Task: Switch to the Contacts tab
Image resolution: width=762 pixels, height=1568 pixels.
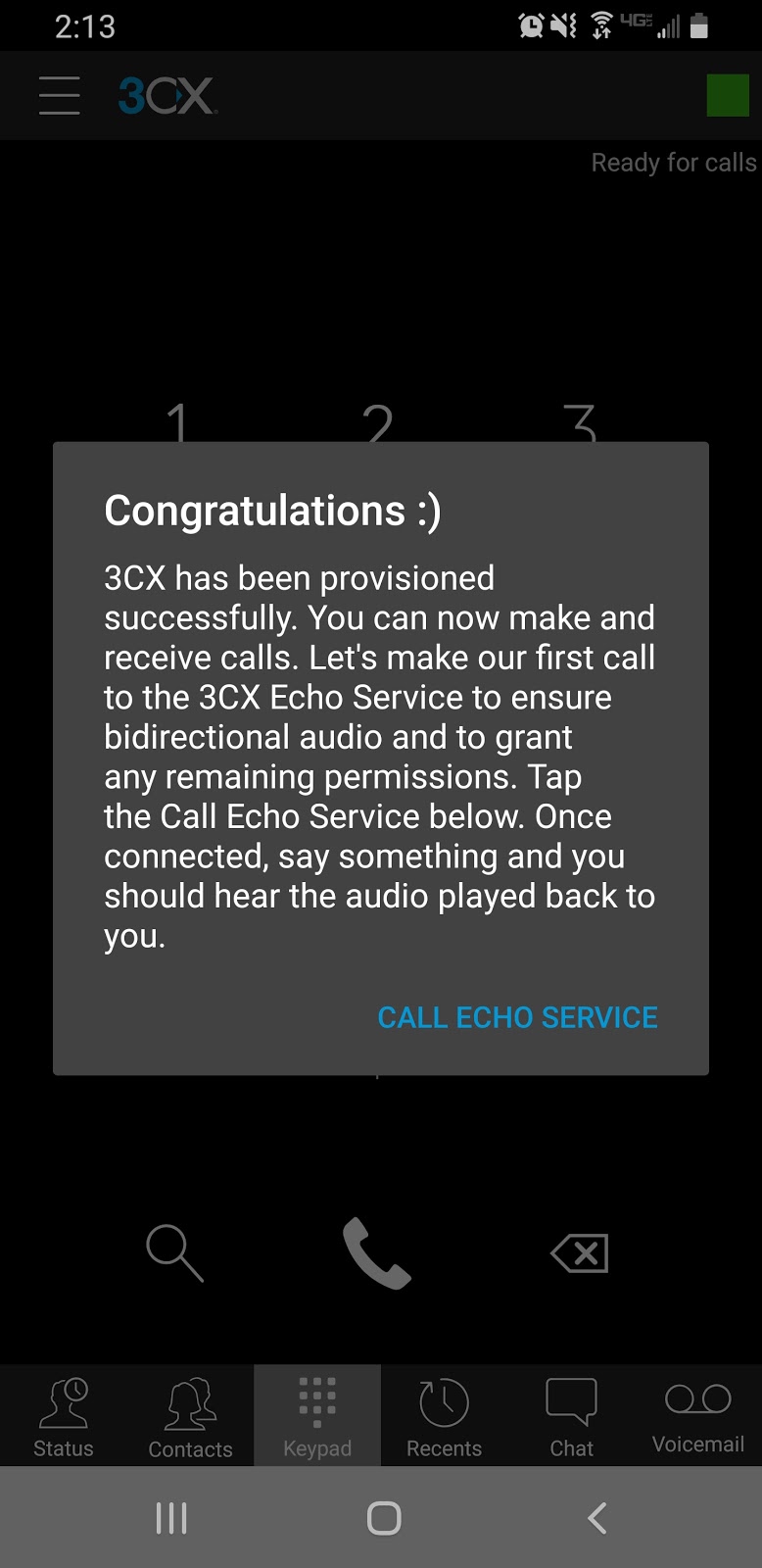Action: 190,1416
